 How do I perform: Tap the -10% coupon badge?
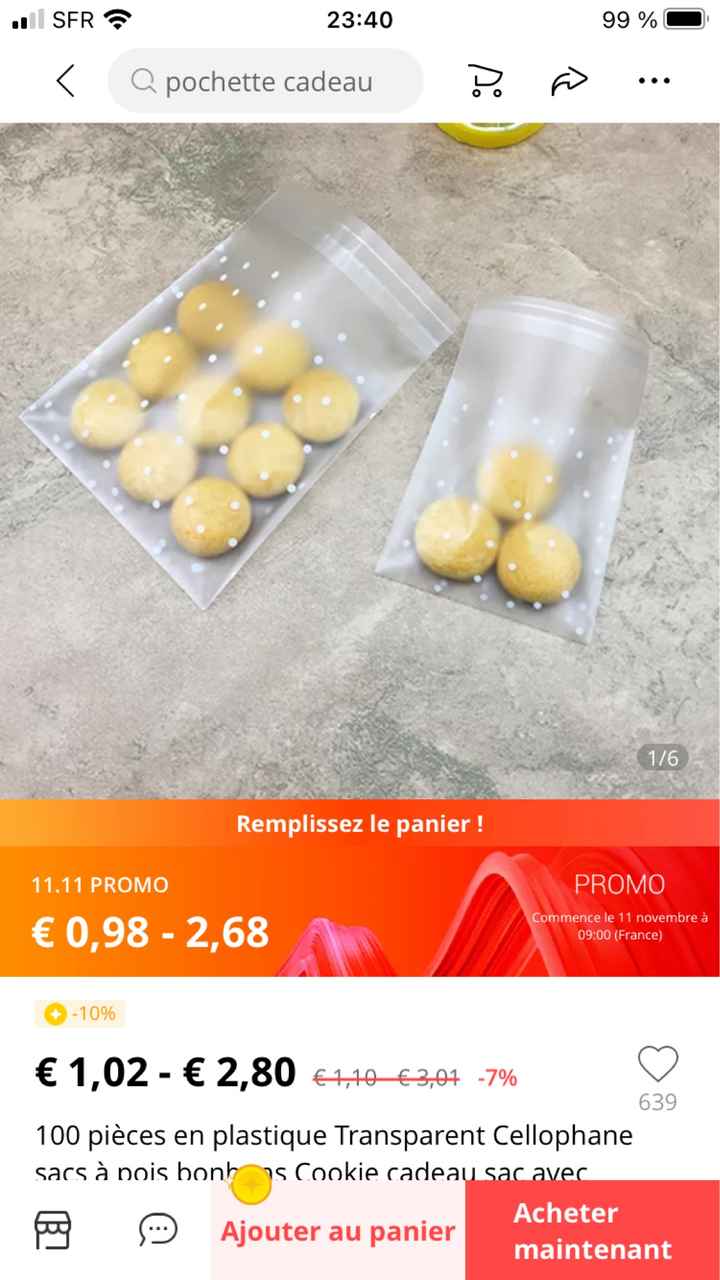pyautogui.click(x=78, y=1014)
